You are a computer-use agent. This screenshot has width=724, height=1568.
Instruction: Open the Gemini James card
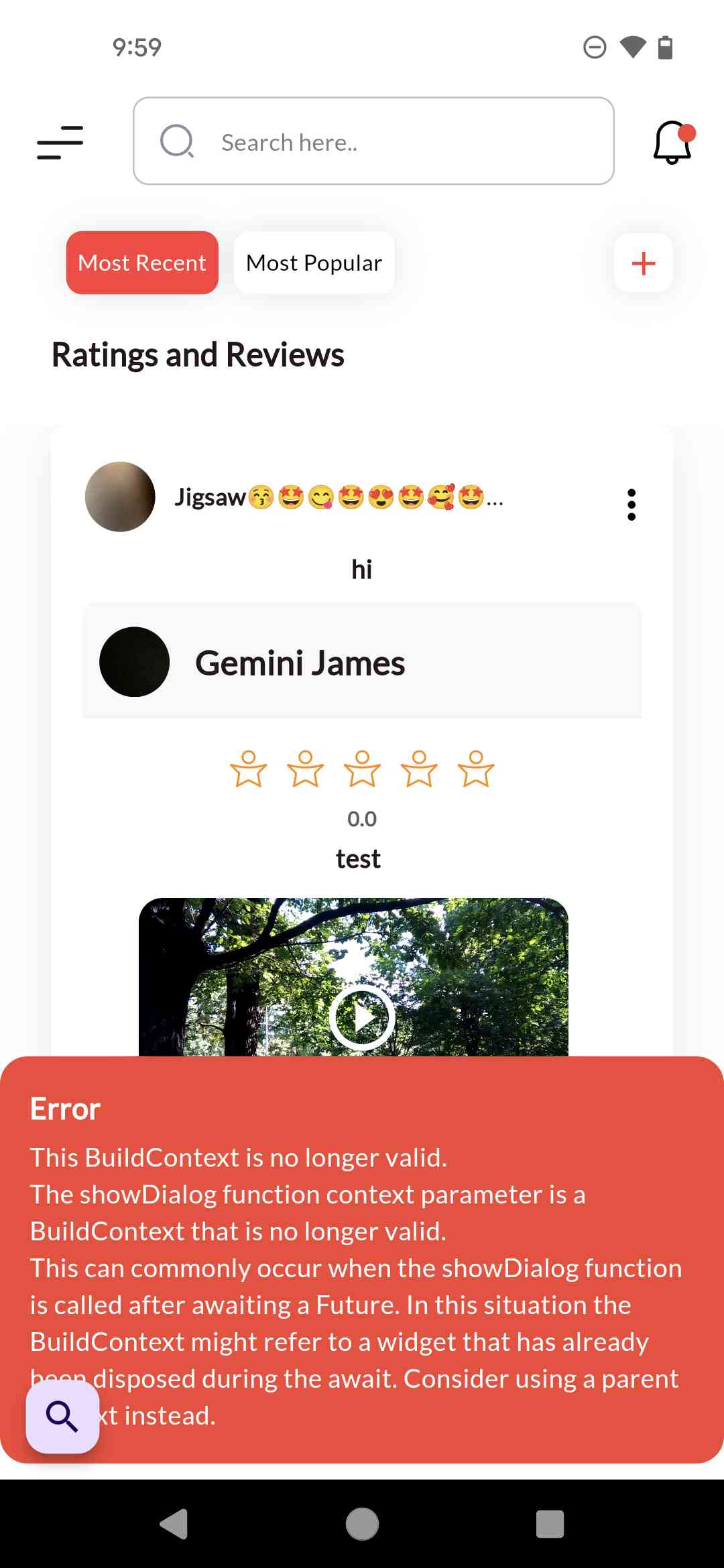tap(362, 661)
